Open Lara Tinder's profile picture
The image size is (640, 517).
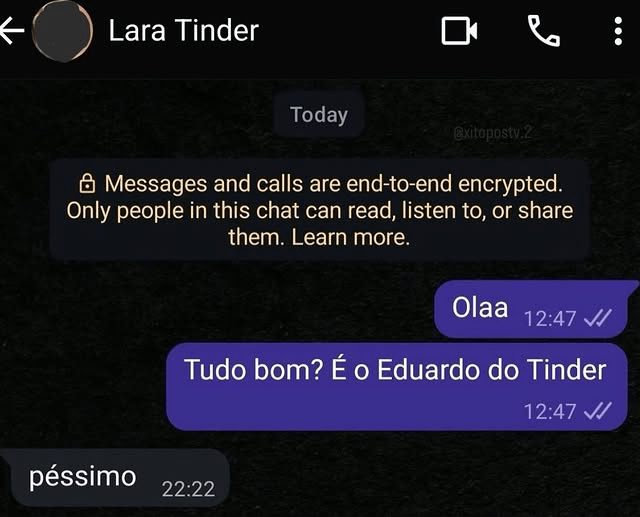[62, 32]
